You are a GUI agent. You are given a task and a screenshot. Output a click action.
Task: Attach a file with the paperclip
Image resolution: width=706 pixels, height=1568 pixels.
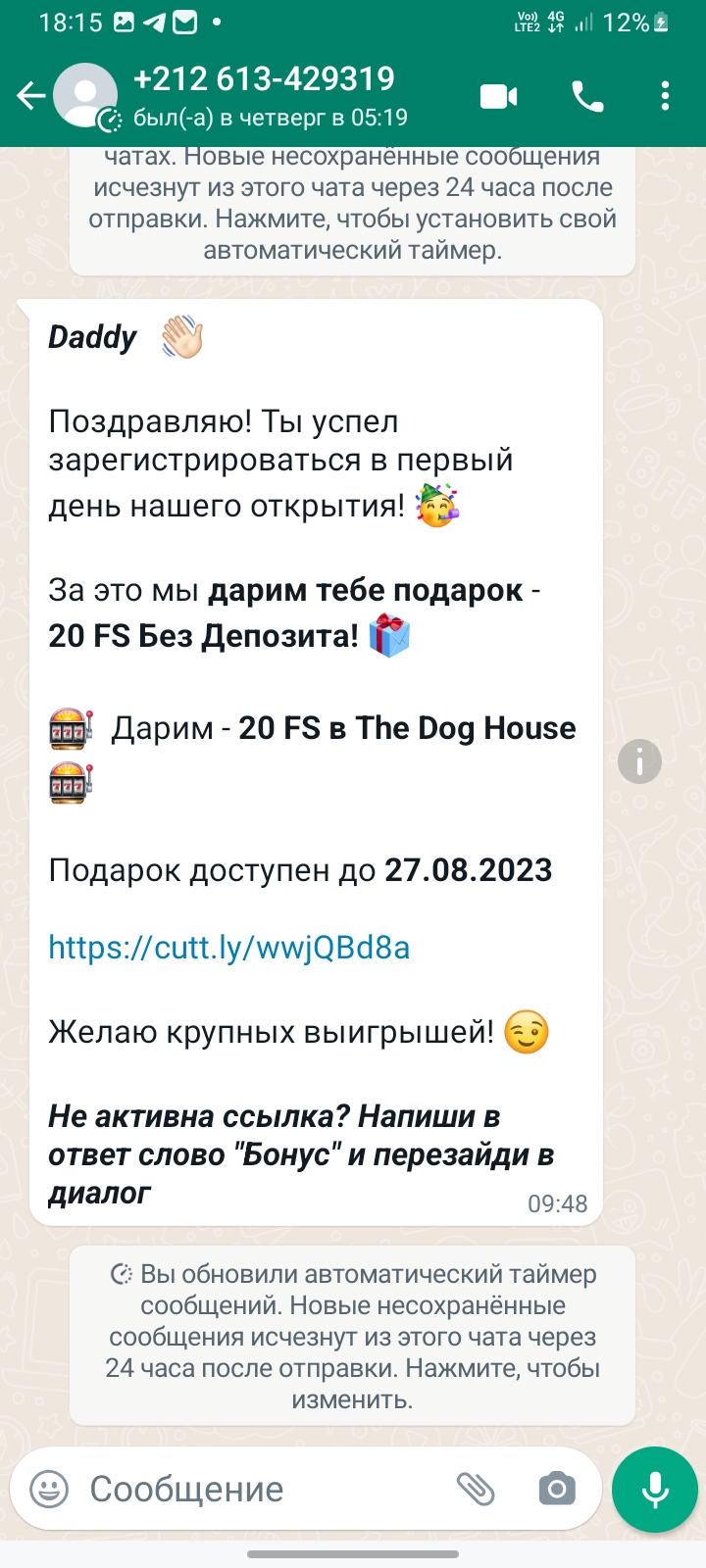[x=476, y=1489]
